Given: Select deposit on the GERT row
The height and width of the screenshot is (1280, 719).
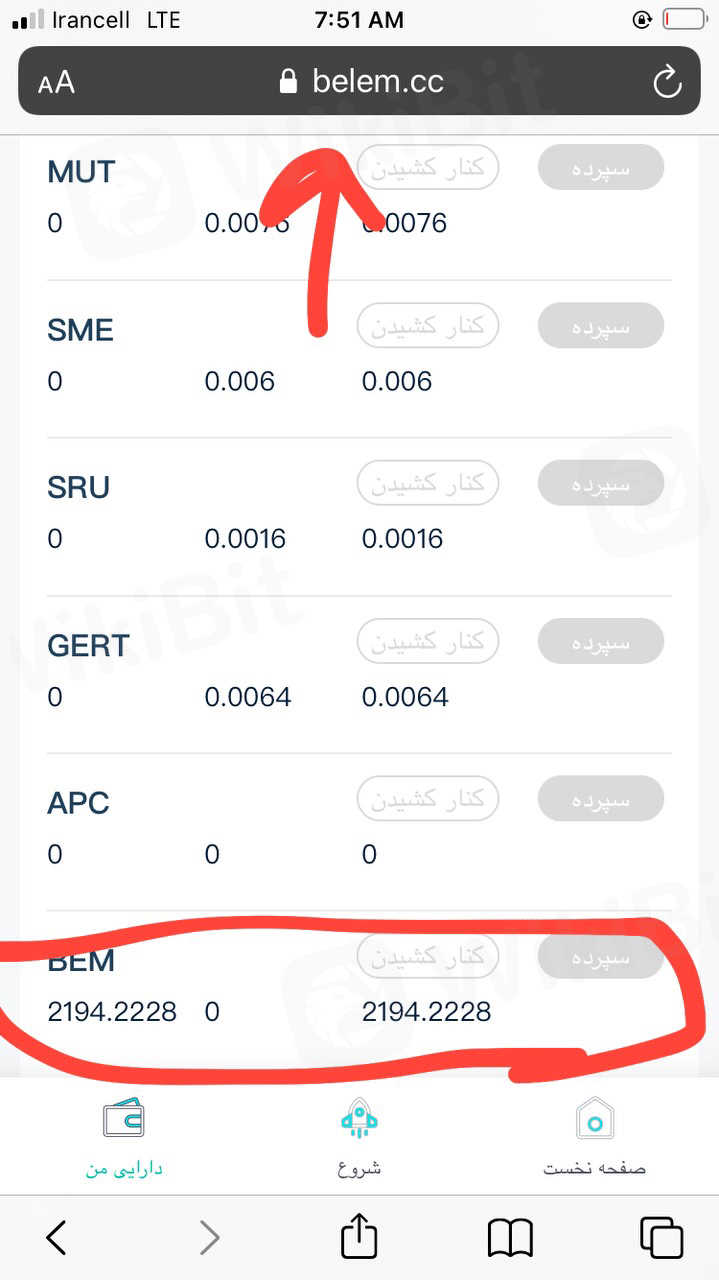Looking at the screenshot, I should tap(600, 641).
